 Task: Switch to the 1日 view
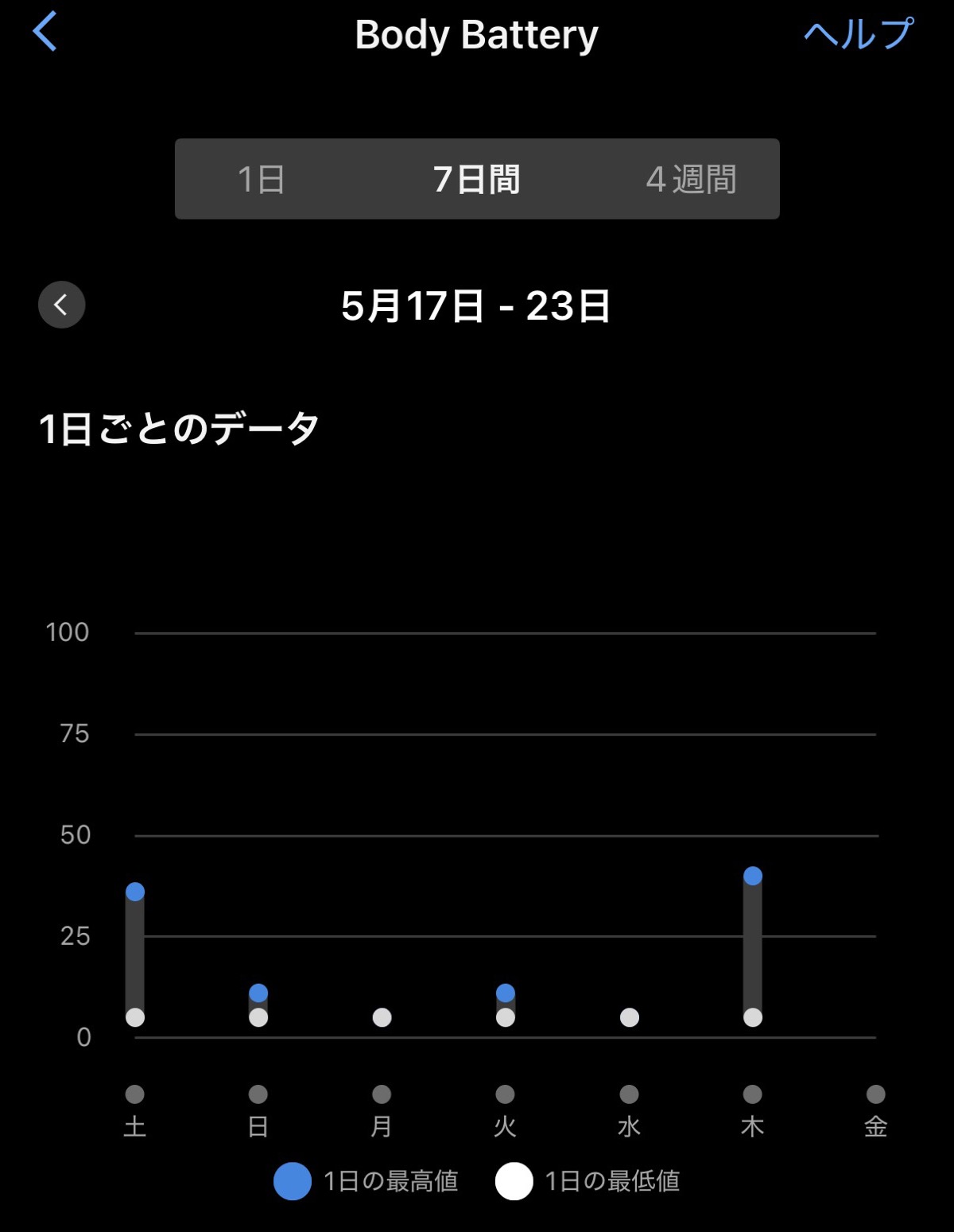[261, 180]
